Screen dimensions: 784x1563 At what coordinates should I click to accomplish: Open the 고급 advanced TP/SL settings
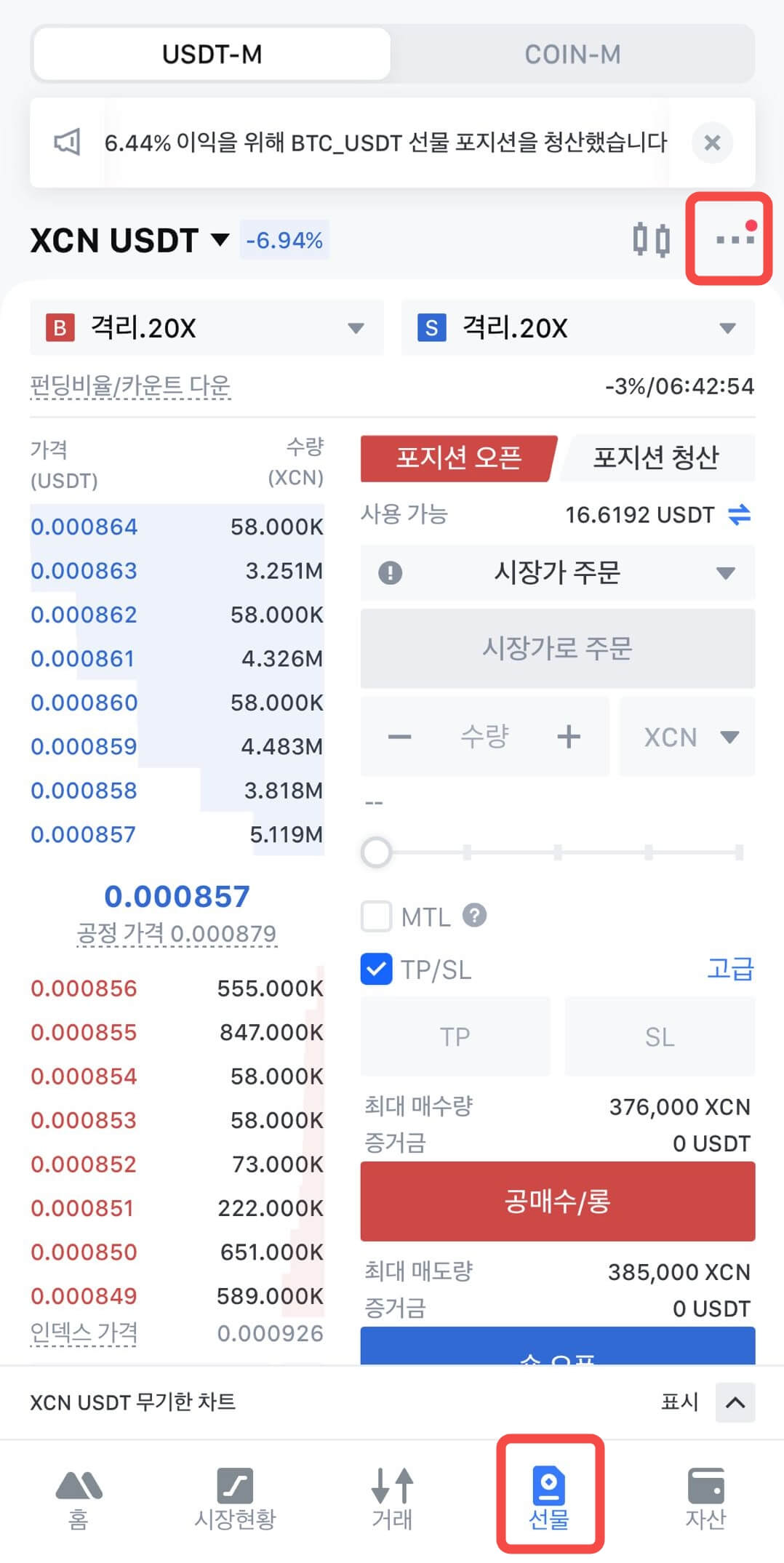tap(730, 969)
